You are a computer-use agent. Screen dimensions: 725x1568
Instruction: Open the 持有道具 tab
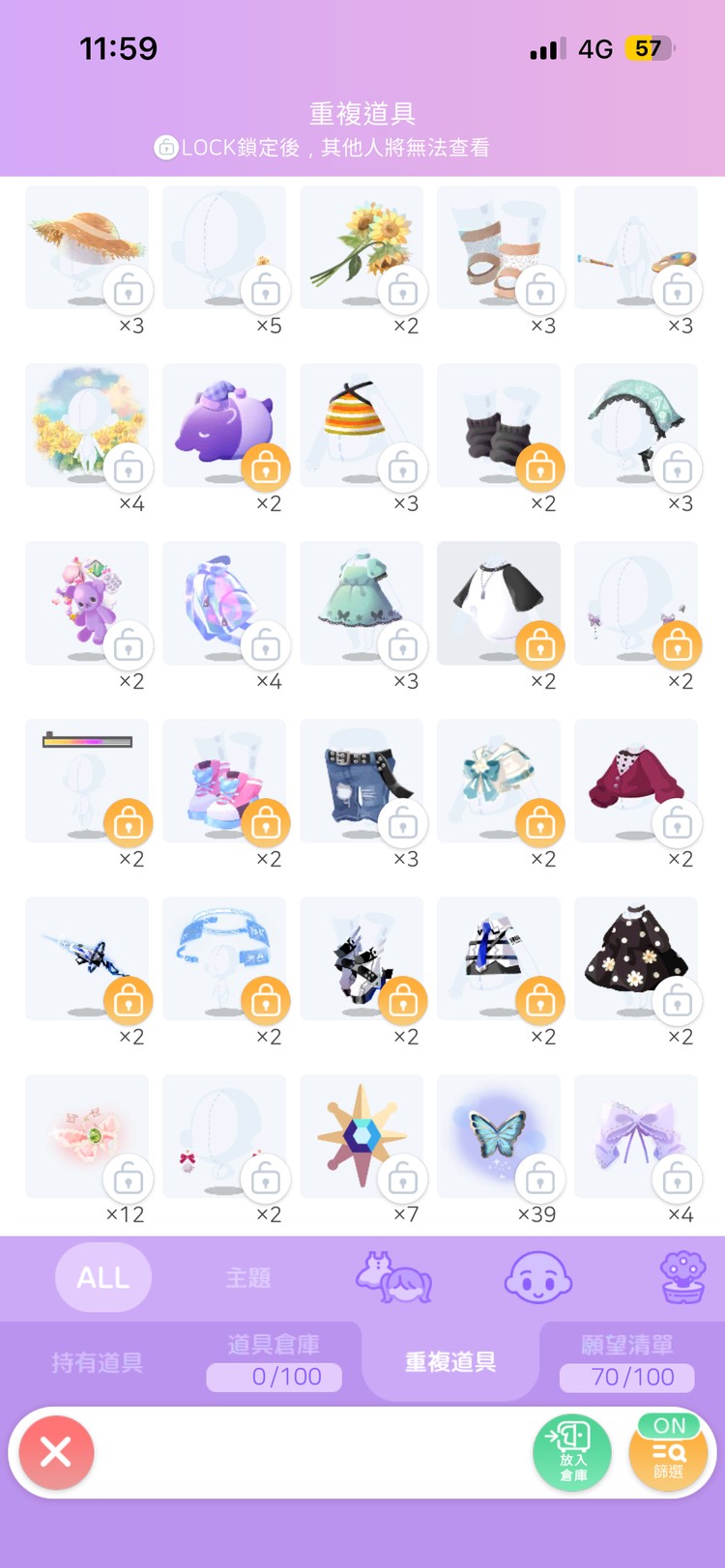coord(97,1362)
